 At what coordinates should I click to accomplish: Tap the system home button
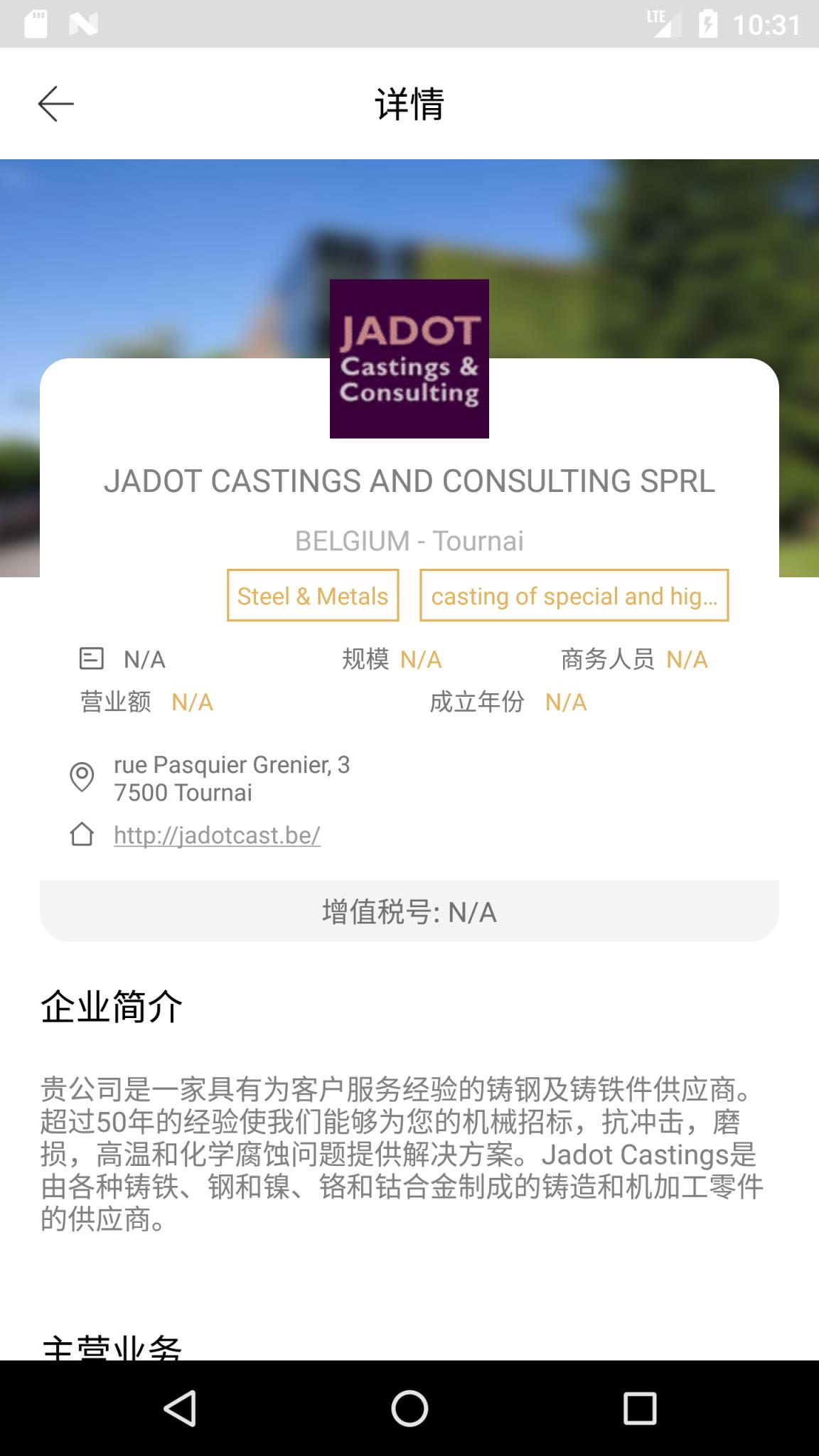click(409, 1408)
